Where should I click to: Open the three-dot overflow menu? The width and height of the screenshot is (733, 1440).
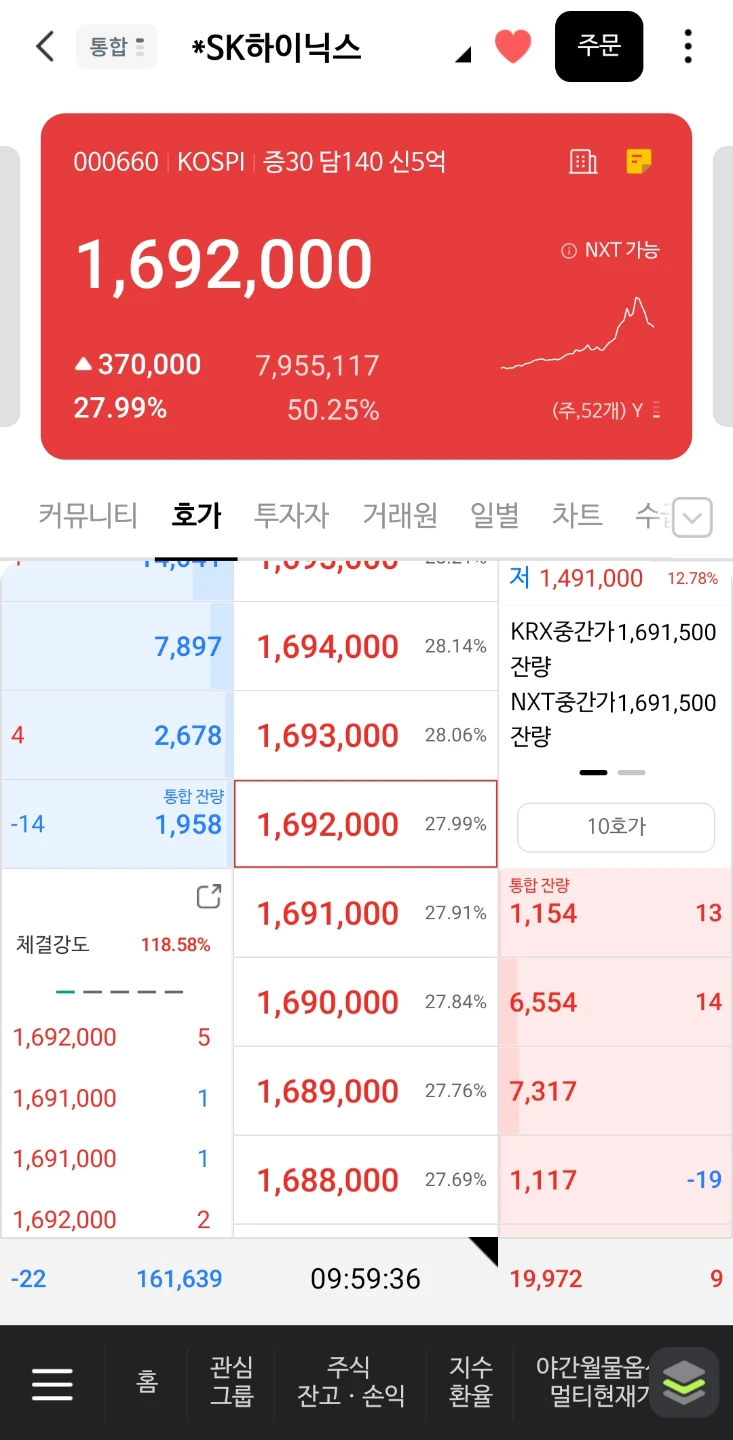click(688, 46)
